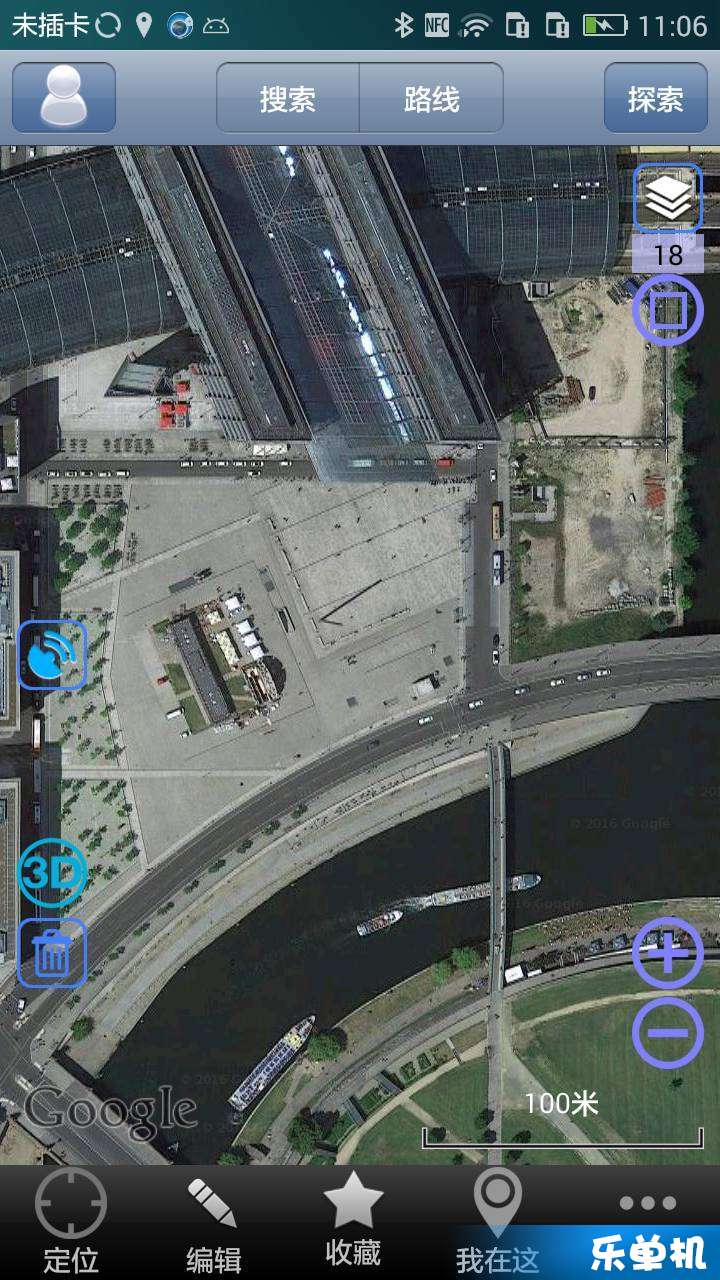Open the more options dots
720x1280 pixels.
[648, 1203]
